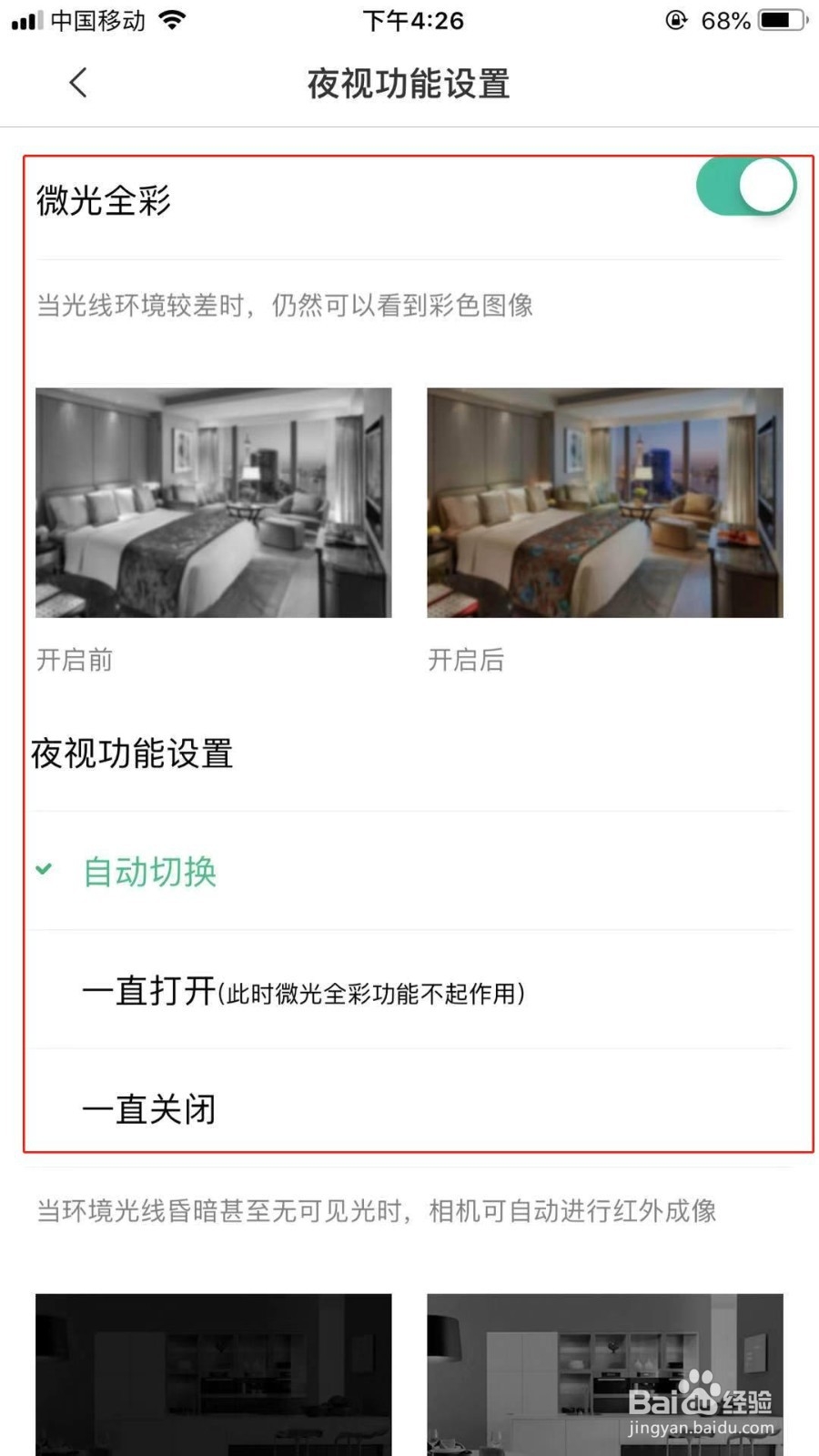
Task: Click the battery indicator
Action: tap(778, 20)
